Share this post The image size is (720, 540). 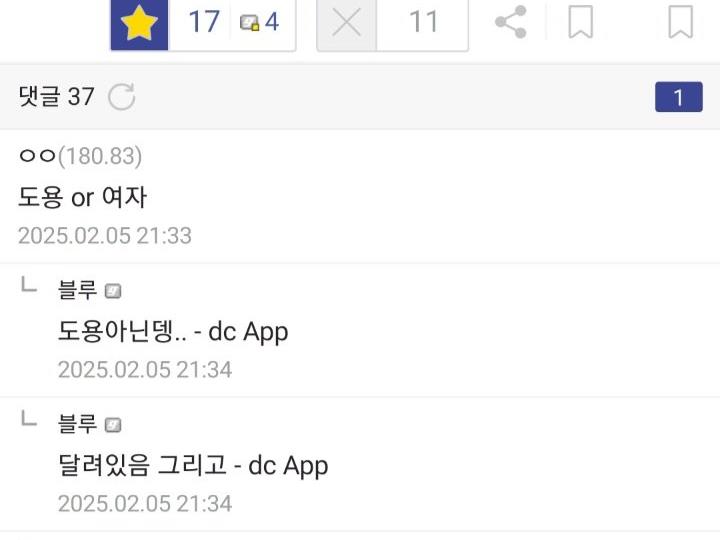pos(511,22)
